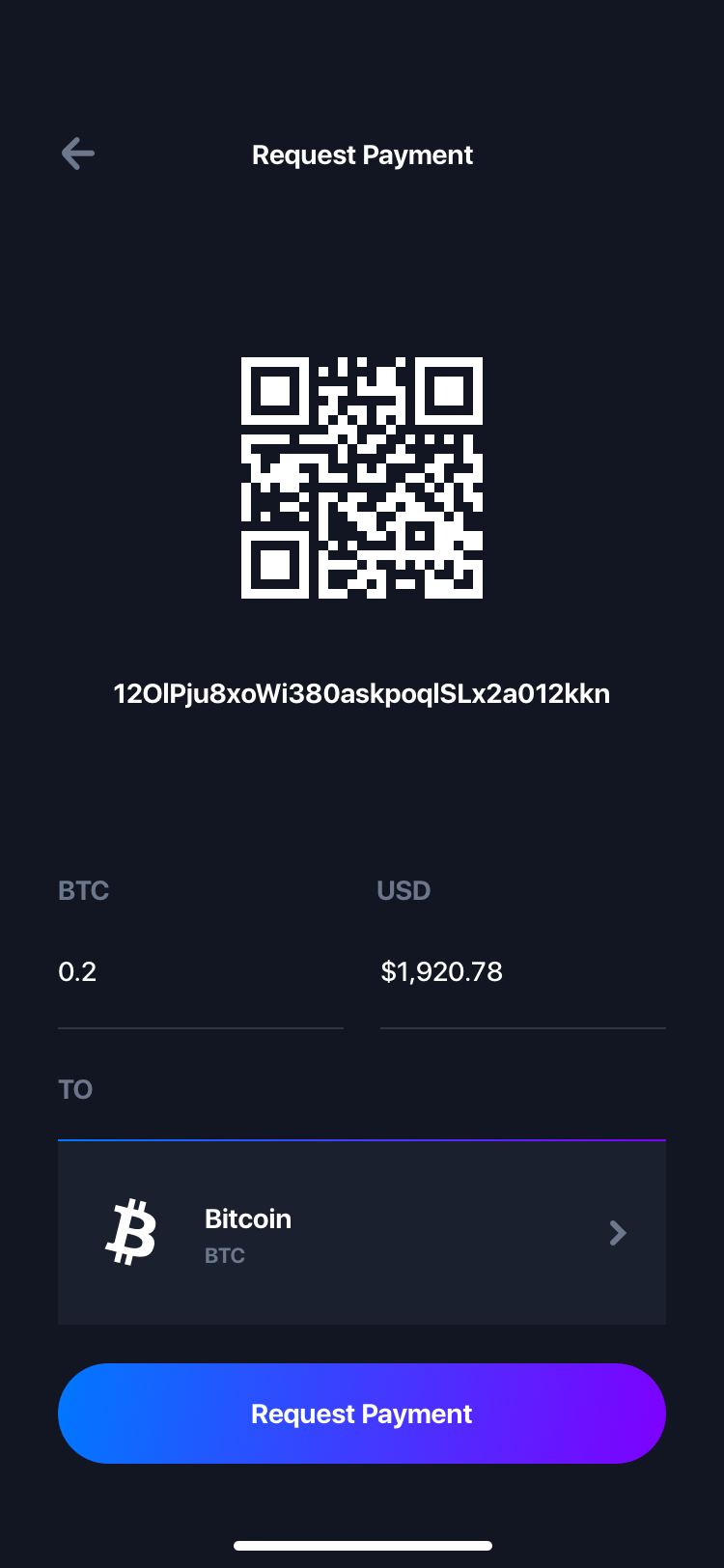The width and height of the screenshot is (724, 1568).
Task: Edit the BTC amount field
Action: click(x=201, y=972)
